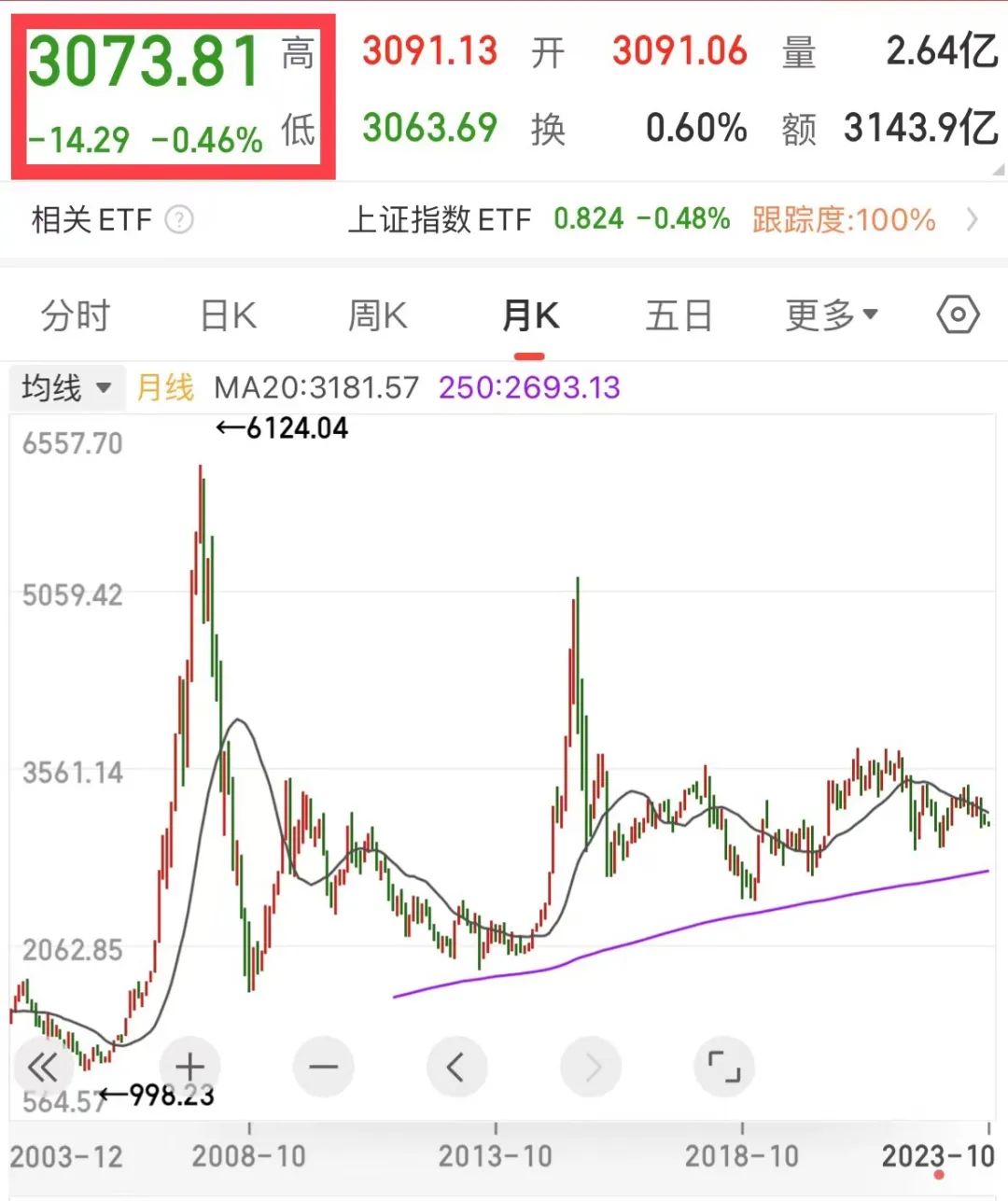Select the 周K chart tab
1008x1201 pixels.
[x=378, y=316]
